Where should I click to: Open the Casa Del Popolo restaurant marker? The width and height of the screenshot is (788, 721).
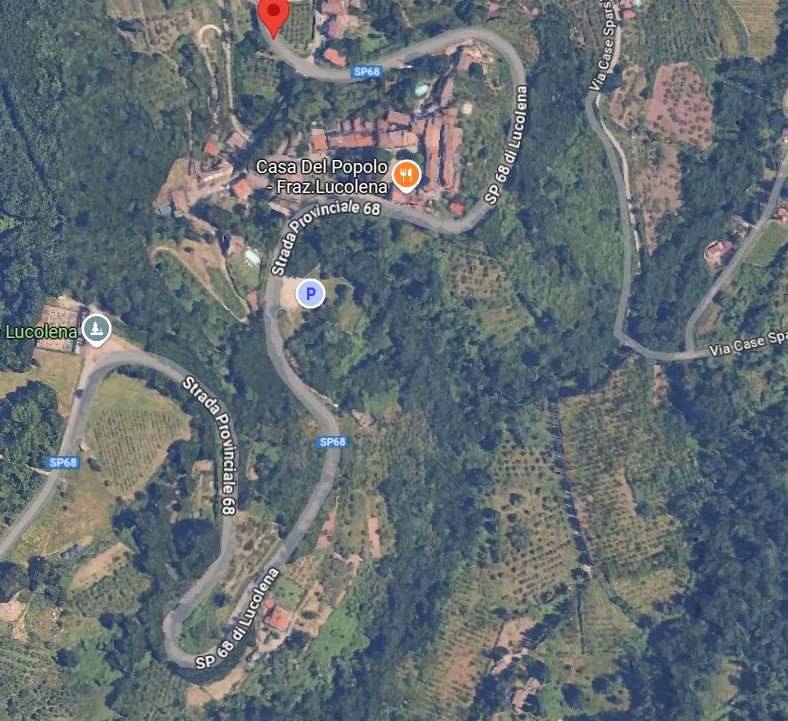[x=406, y=176]
